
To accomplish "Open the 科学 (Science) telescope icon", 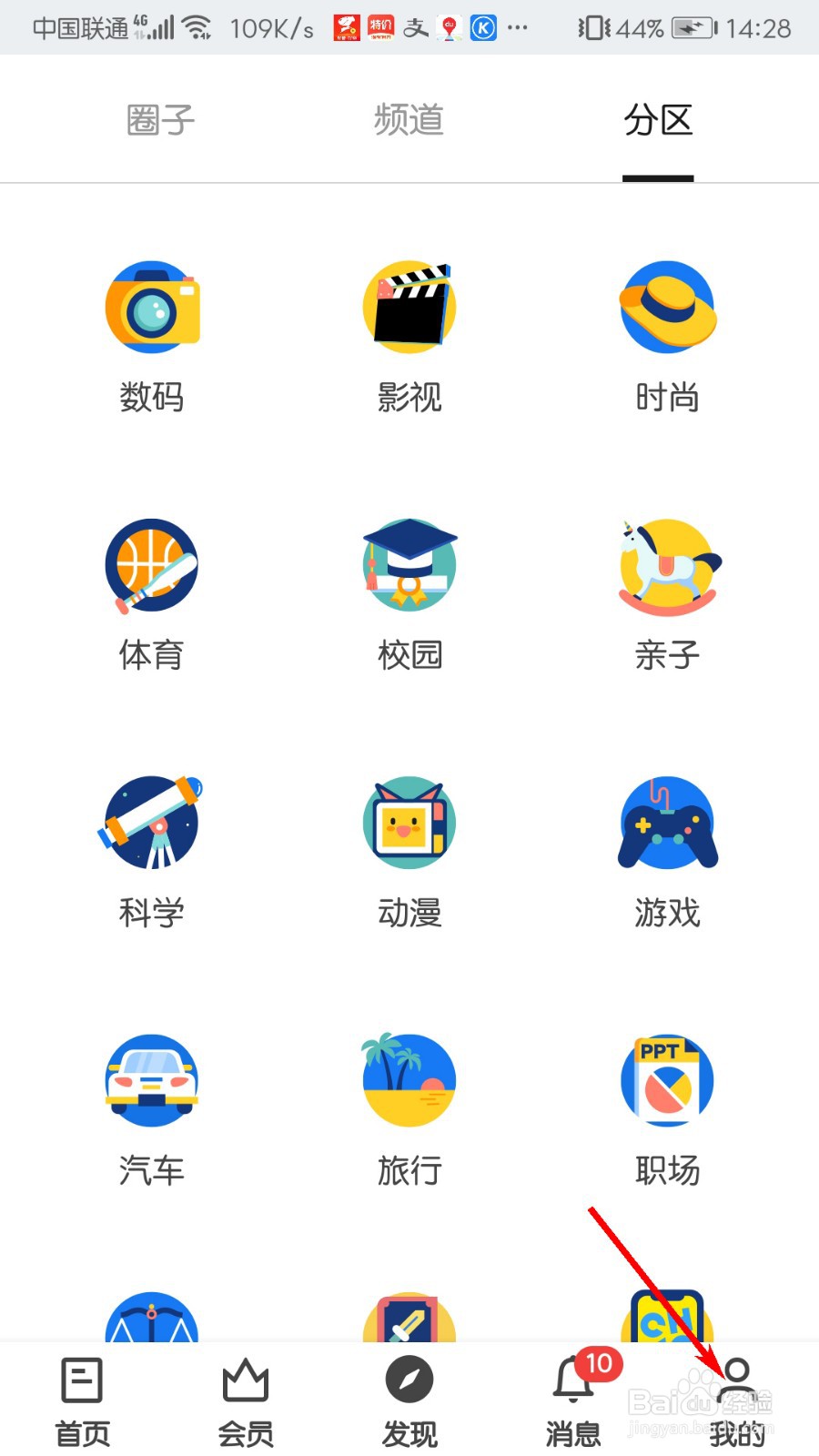I will pos(151,822).
